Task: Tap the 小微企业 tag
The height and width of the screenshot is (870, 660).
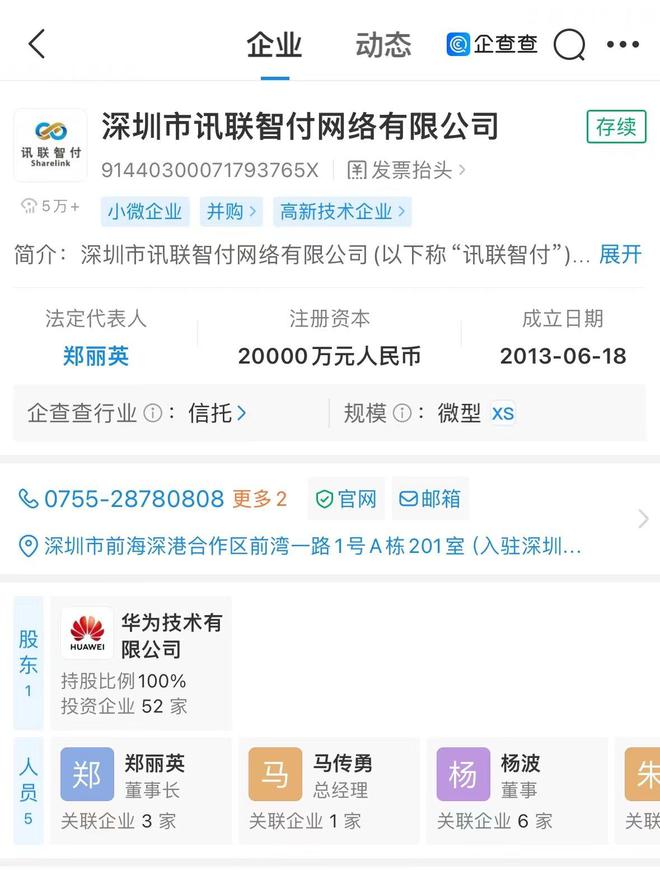Action: click(x=146, y=212)
